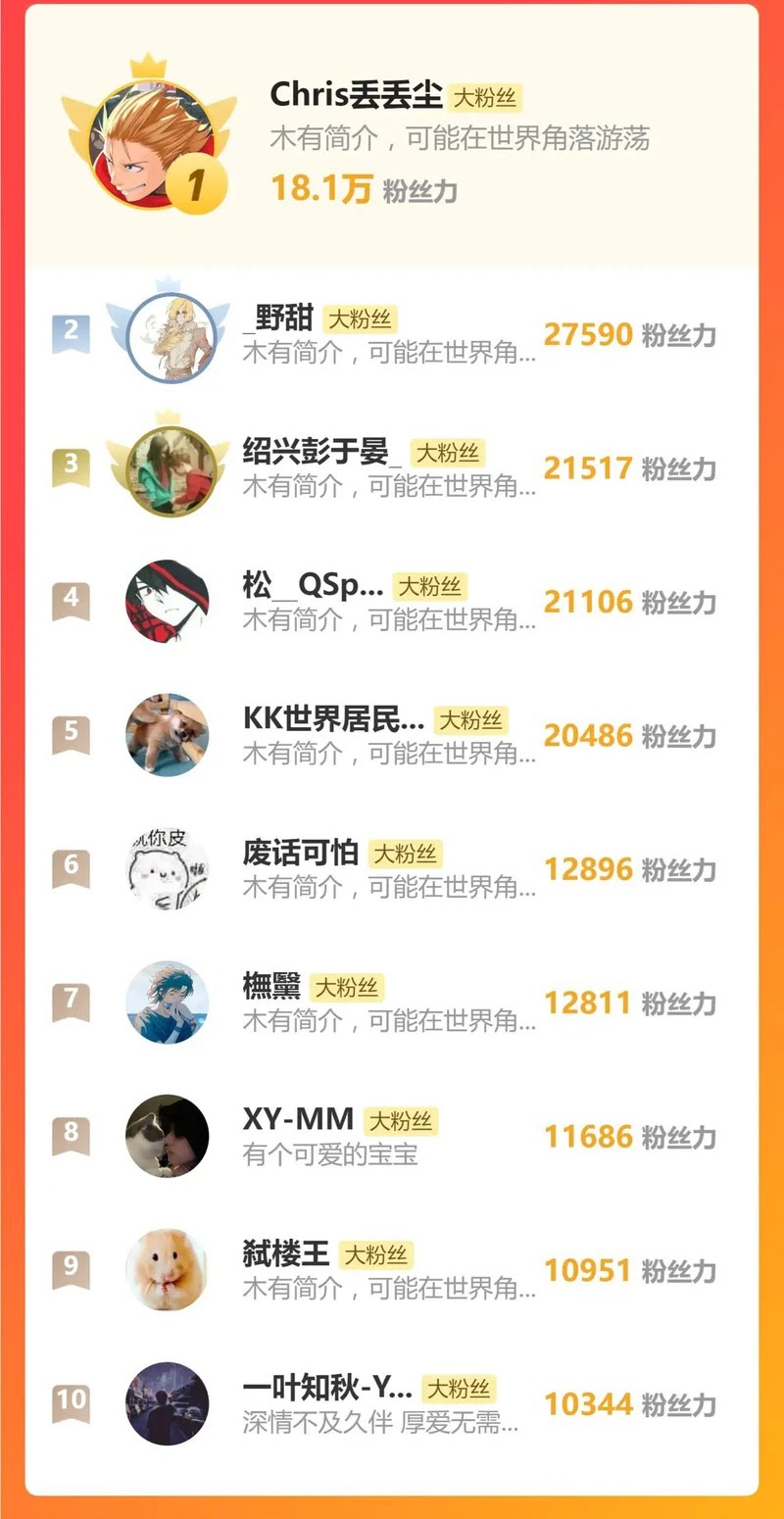
Task: Open XY-MM's profile row
Action: tap(297, 1120)
